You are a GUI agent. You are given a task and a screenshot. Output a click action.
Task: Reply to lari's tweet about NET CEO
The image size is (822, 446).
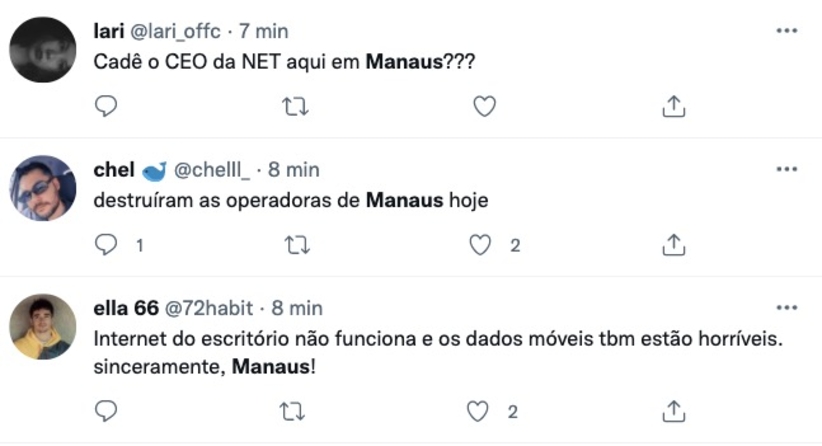pyautogui.click(x=107, y=106)
